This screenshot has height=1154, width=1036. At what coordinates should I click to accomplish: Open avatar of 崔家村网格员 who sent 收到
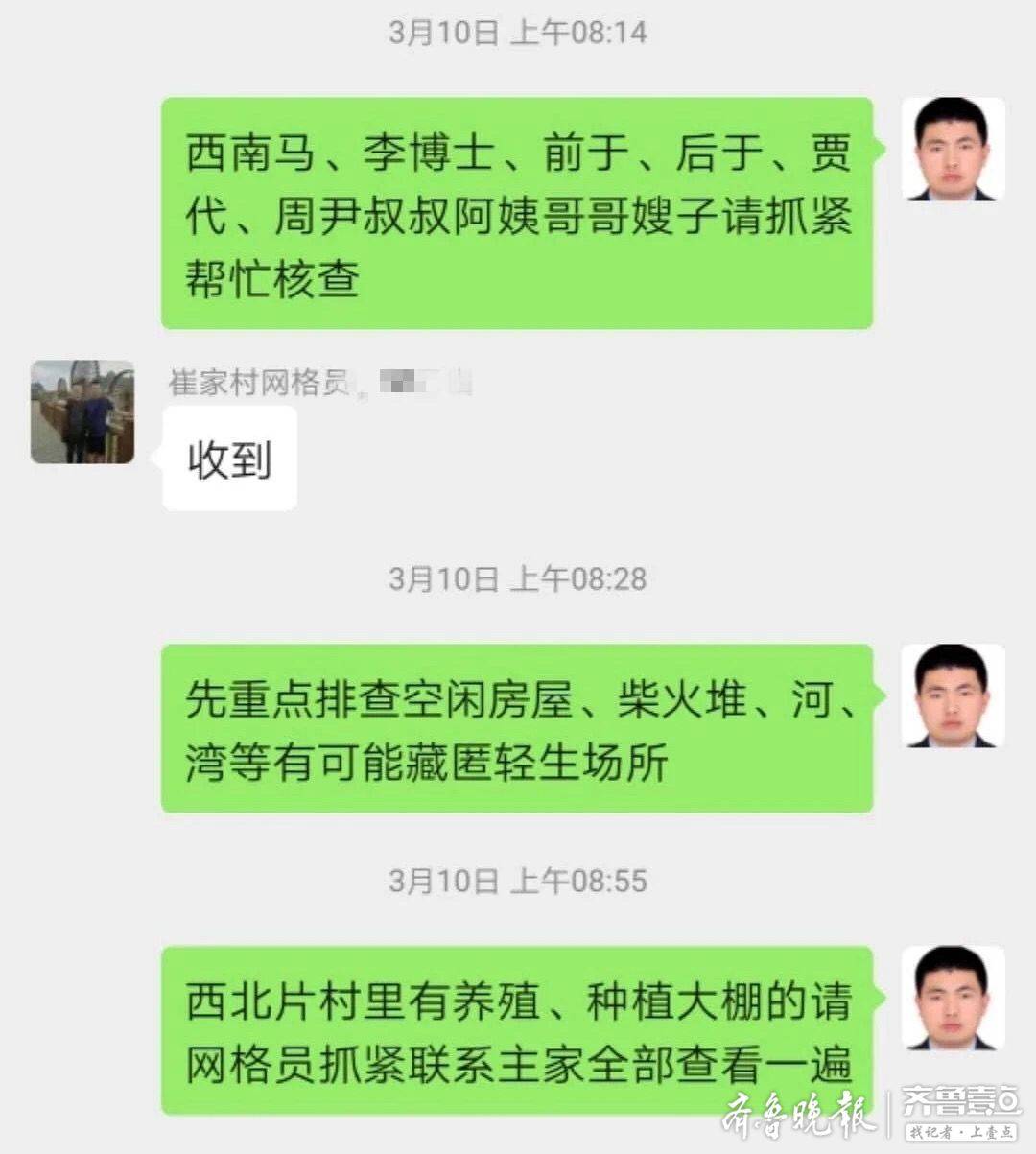(x=82, y=412)
